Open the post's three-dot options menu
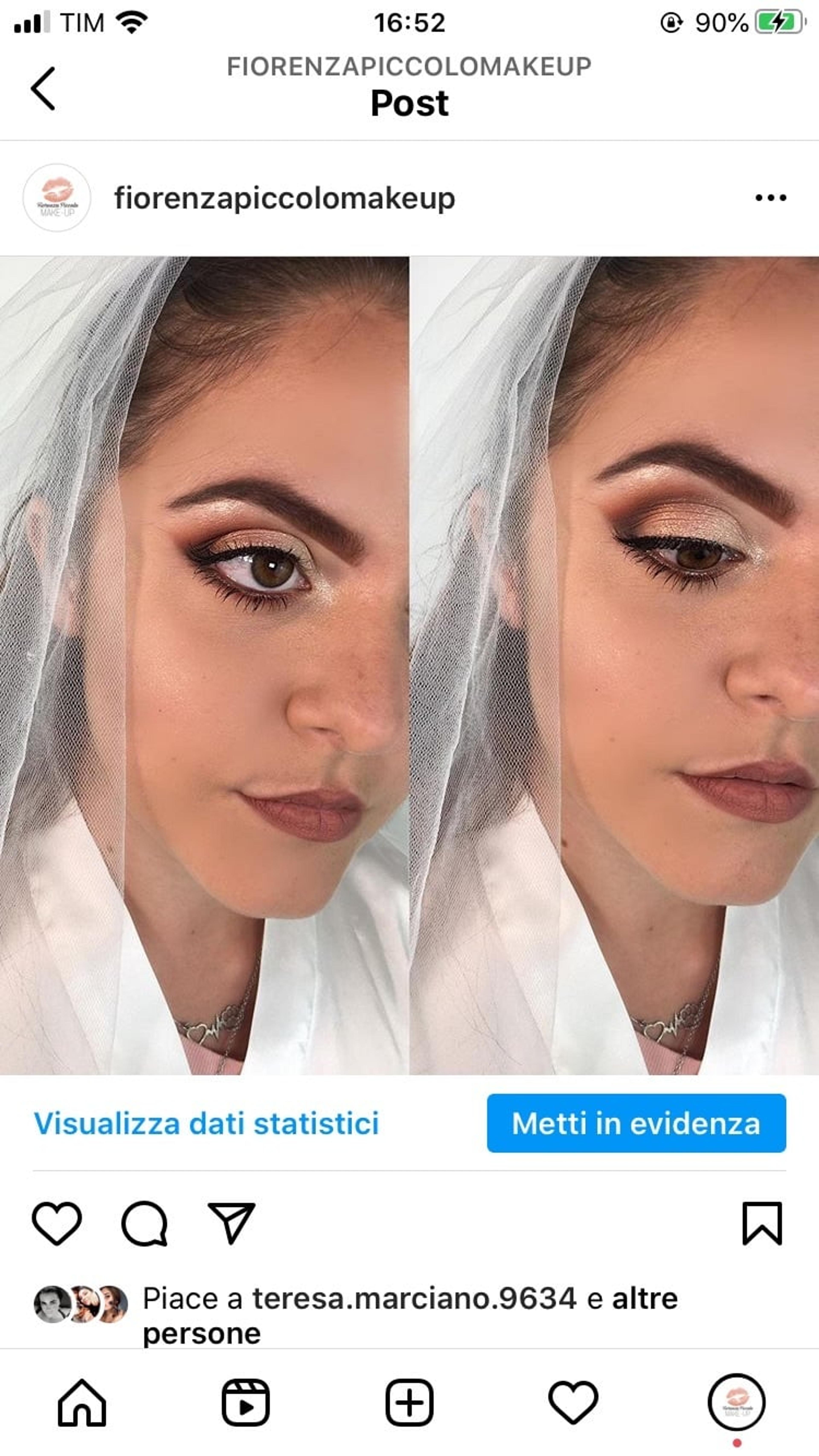Screen dimensions: 819x1456 [x=770, y=198]
